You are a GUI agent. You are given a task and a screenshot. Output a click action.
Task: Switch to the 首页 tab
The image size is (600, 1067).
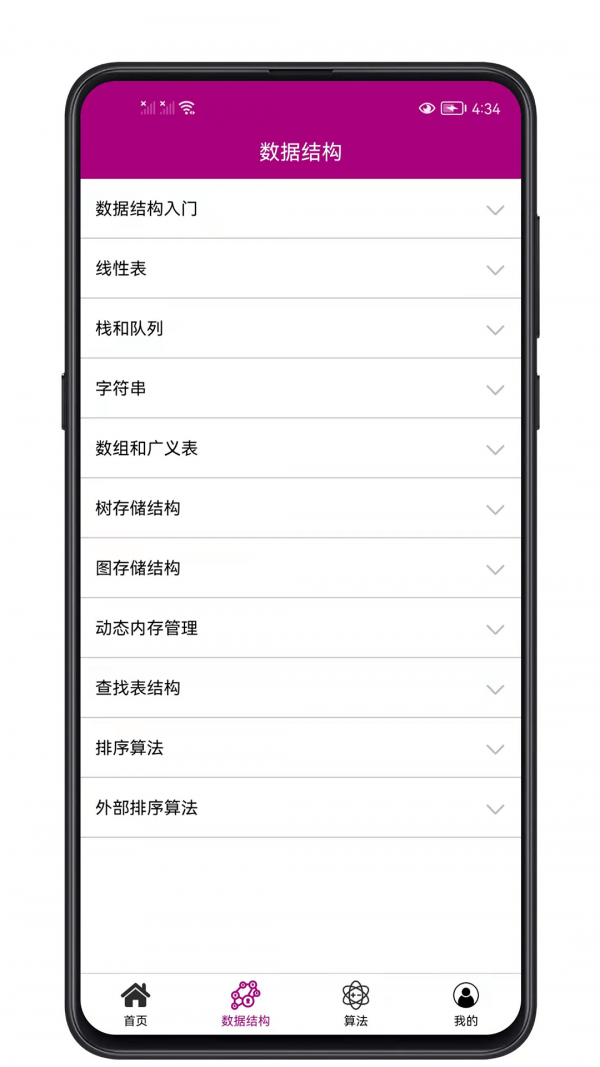tap(135, 1003)
